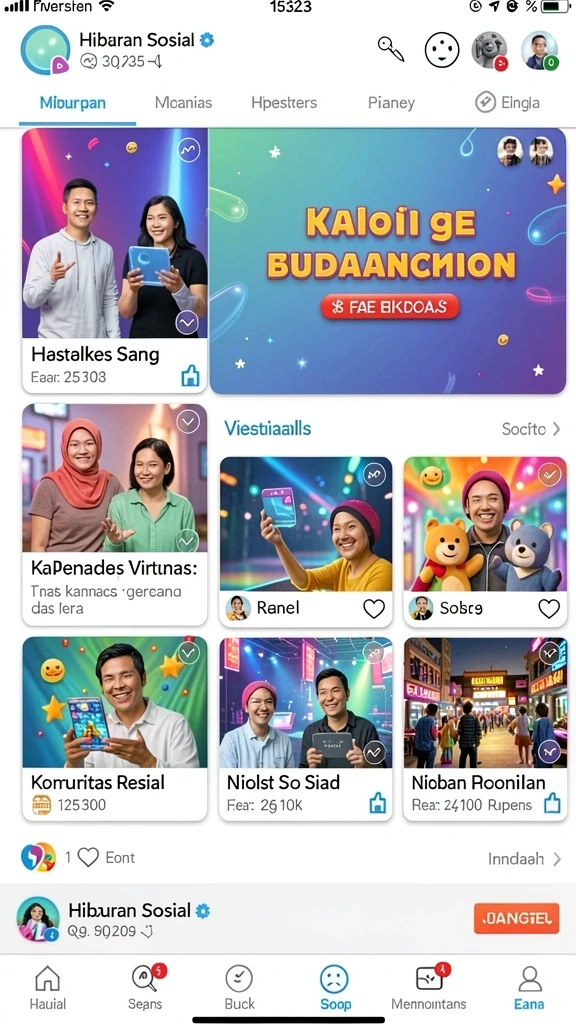Tap the orange Jangtel button
The image size is (576, 1024).
tap(517, 918)
